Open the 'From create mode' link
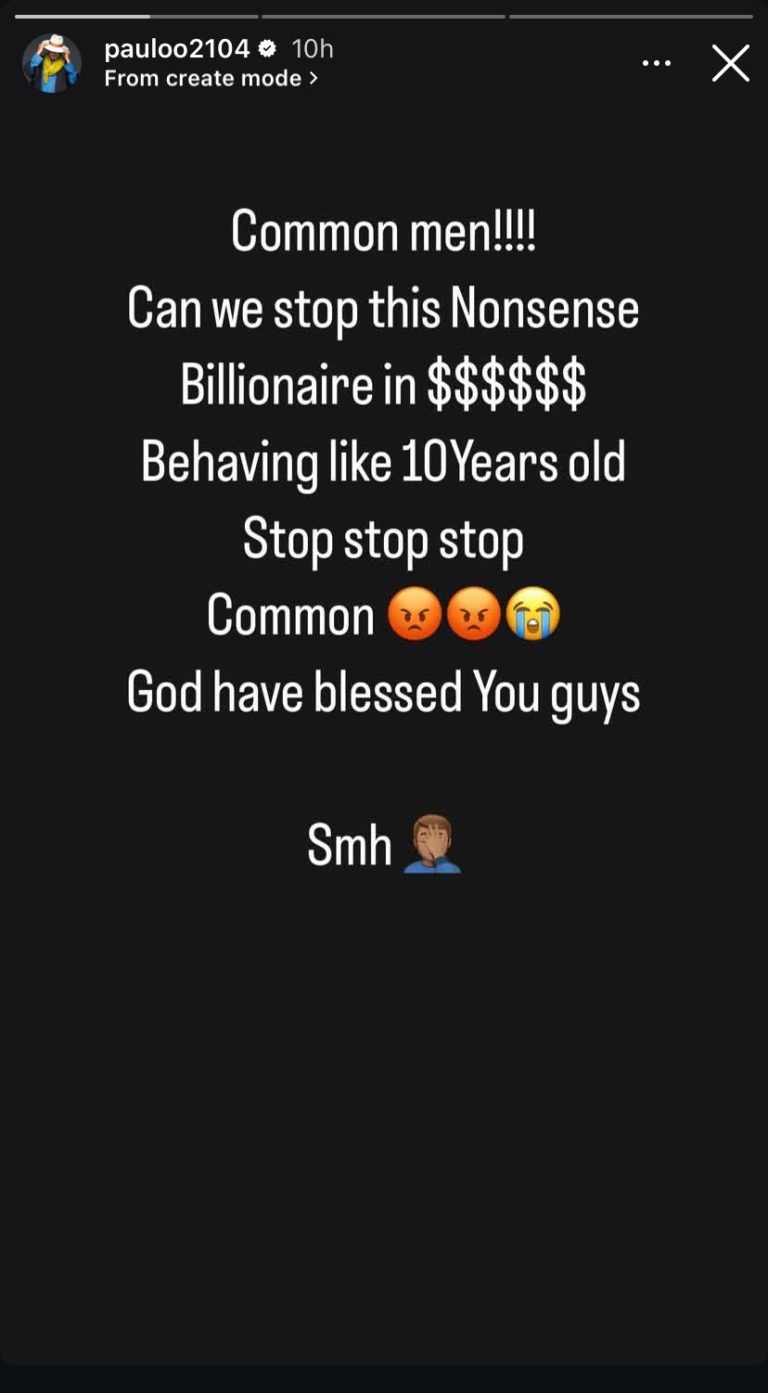 click(210, 78)
